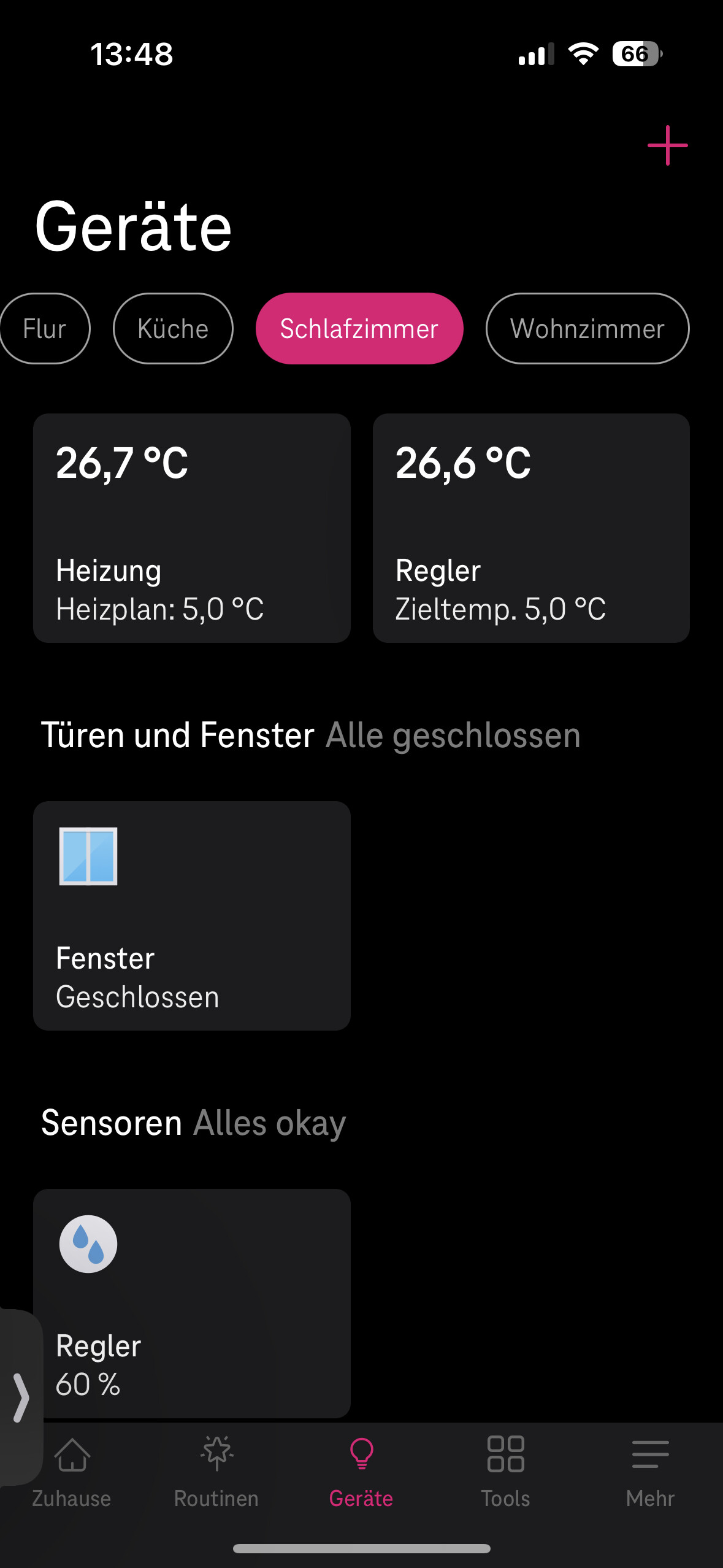
Task: Open the Tools tab
Action: (x=505, y=1472)
